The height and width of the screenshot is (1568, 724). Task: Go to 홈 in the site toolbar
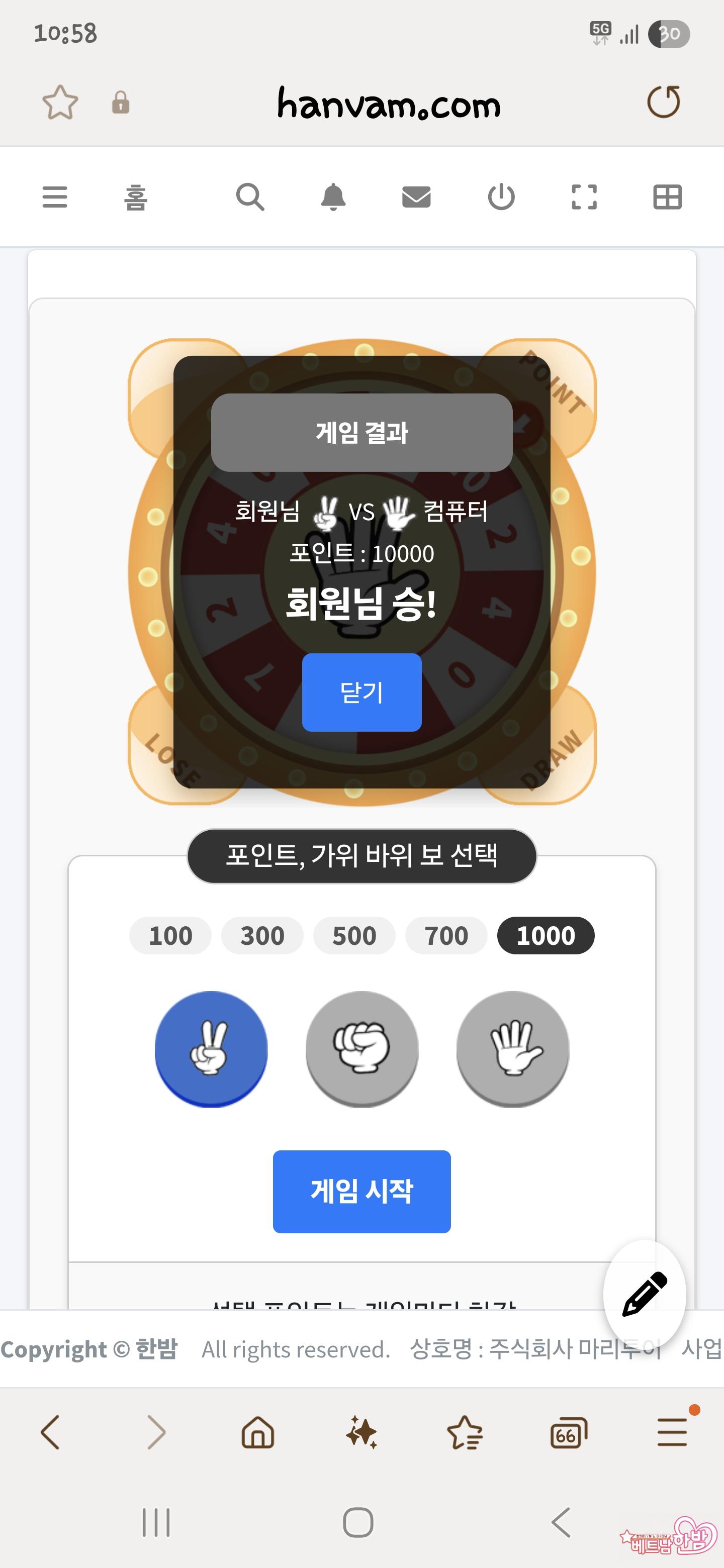point(136,198)
